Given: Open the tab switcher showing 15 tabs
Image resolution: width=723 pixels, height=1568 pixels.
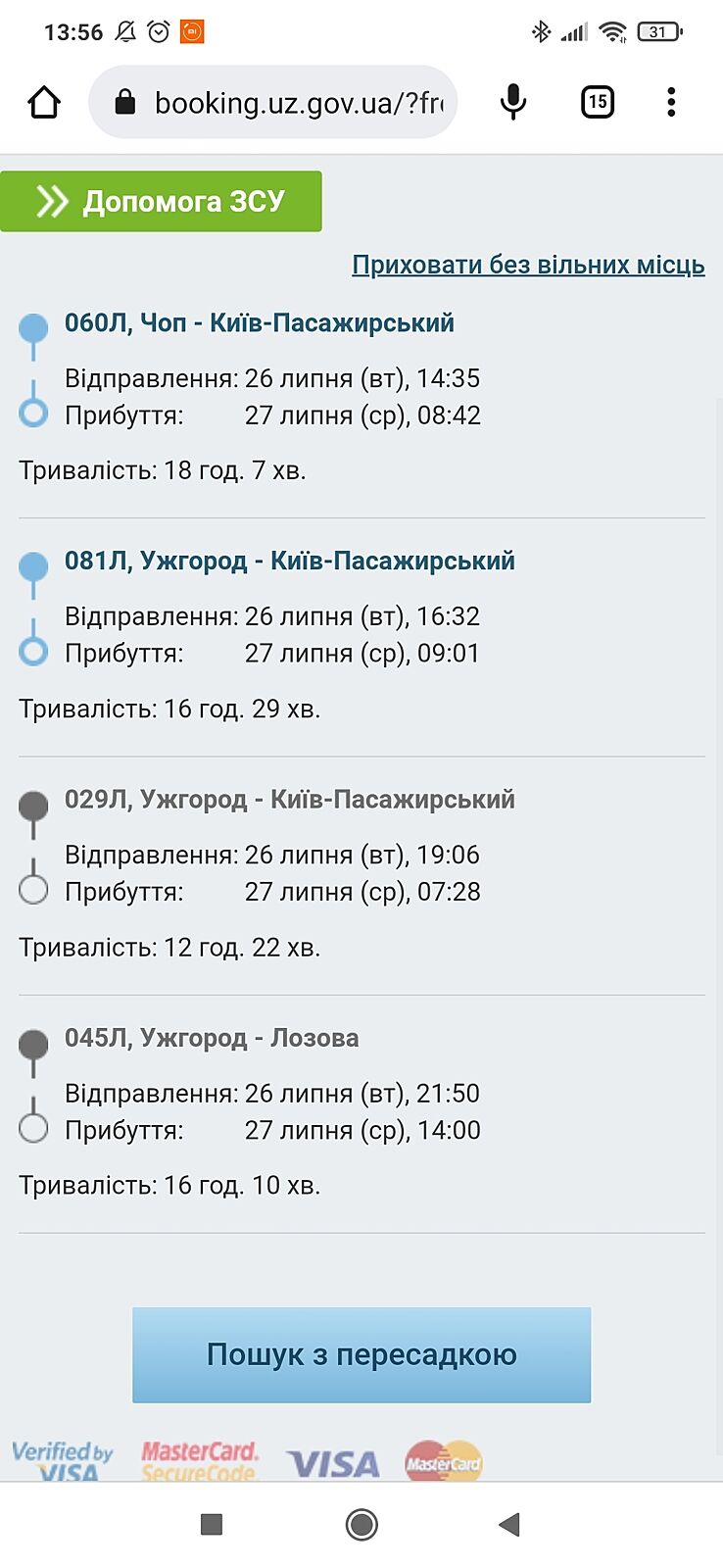Looking at the screenshot, I should [x=597, y=102].
